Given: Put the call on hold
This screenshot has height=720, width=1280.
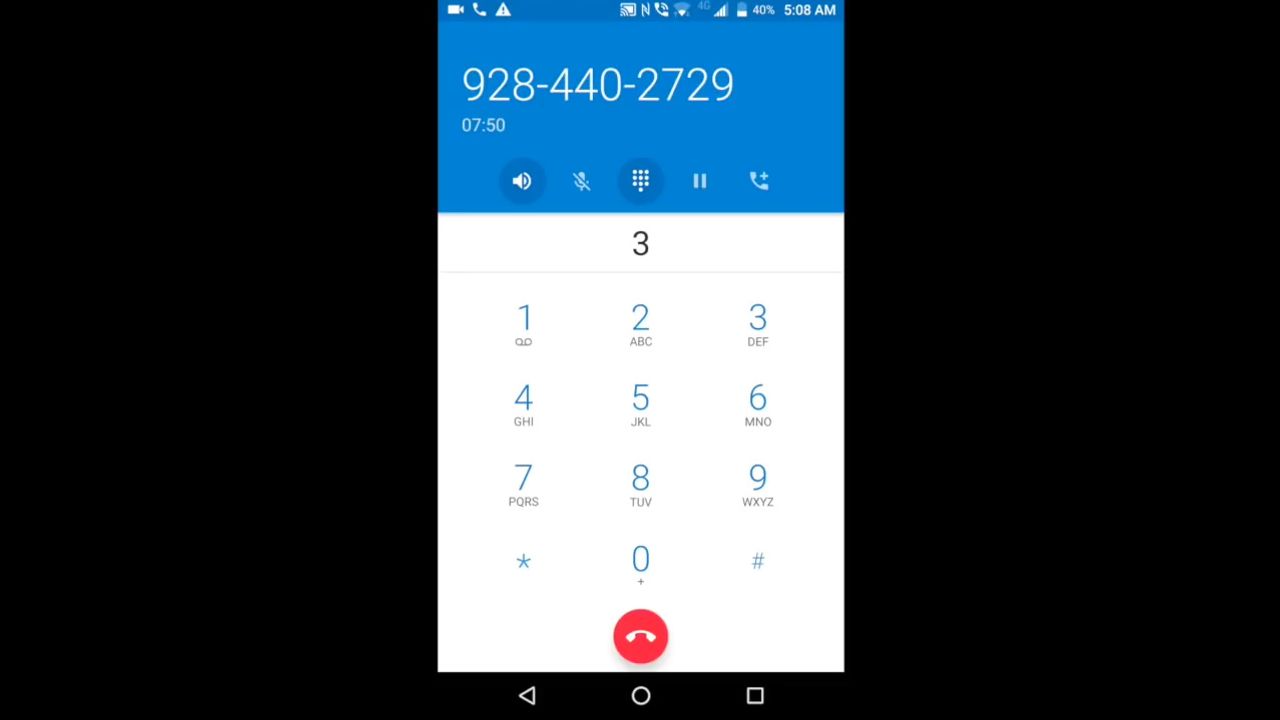Looking at the screenshot, I should [x=700, y=181].
